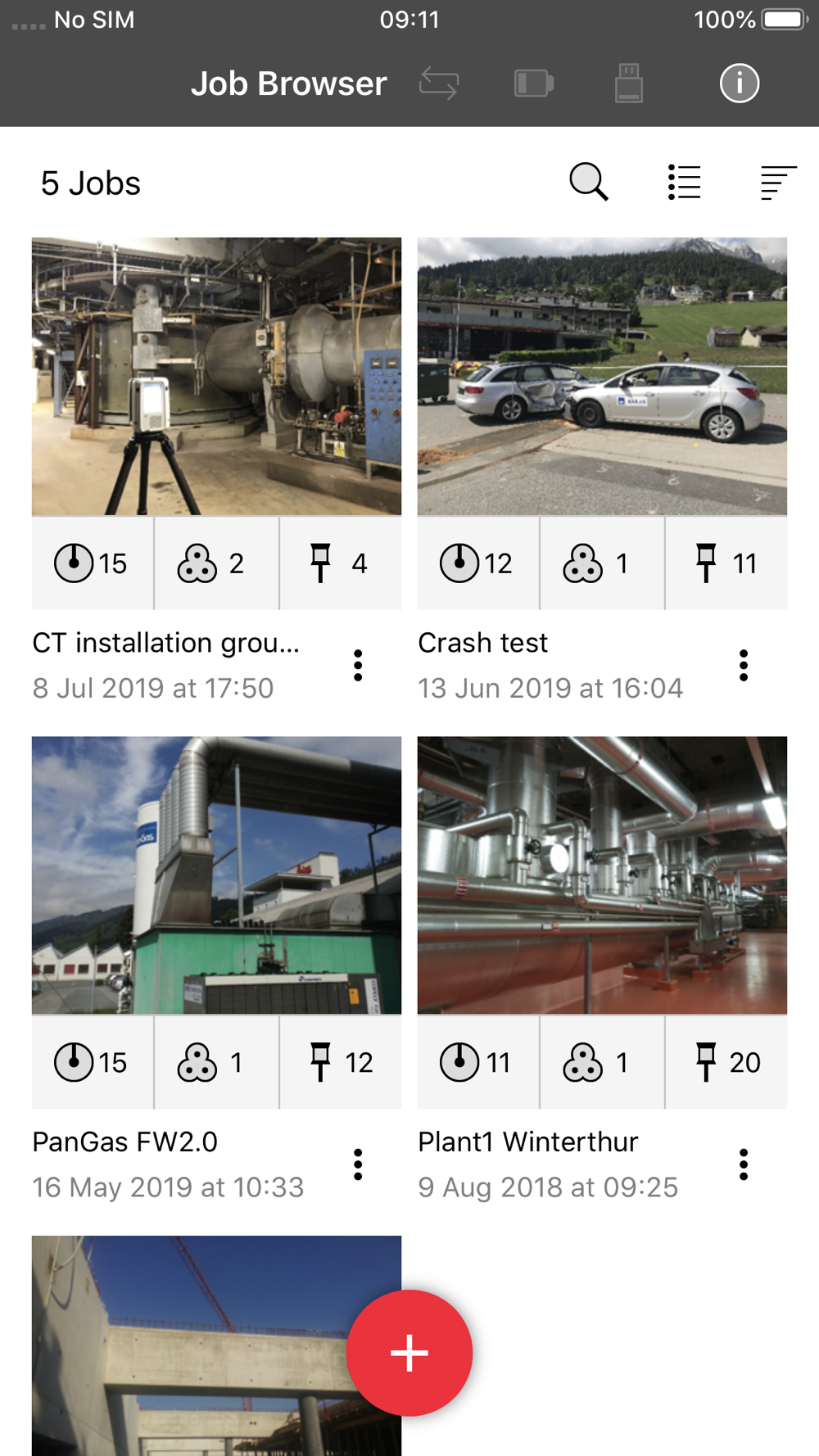This screenshot has height=1456, width=819.
Task: Open the CT installation job photo
Action: tap(216, 377)
